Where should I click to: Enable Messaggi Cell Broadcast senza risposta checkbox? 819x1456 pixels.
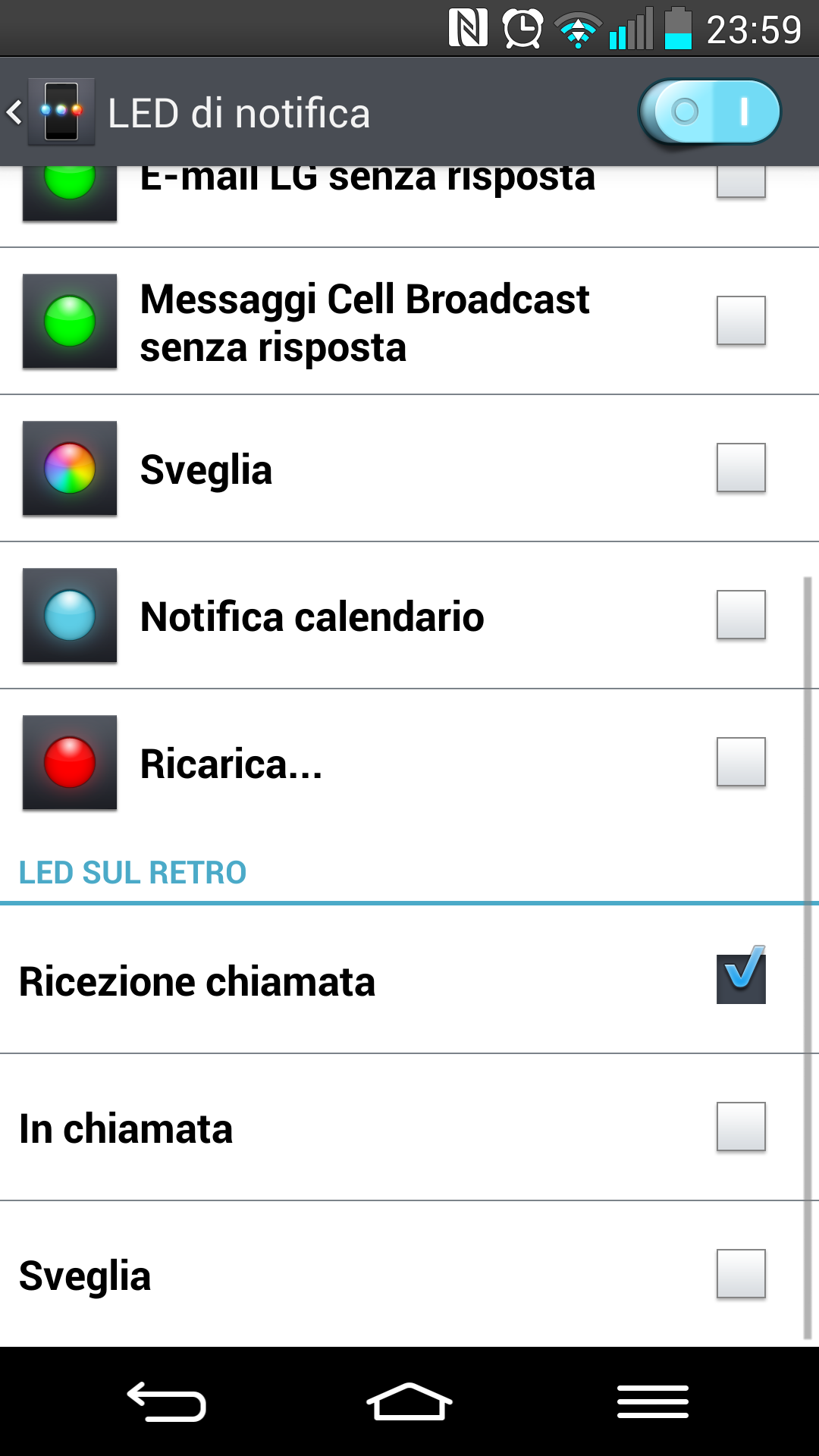(x=741, y=321)
